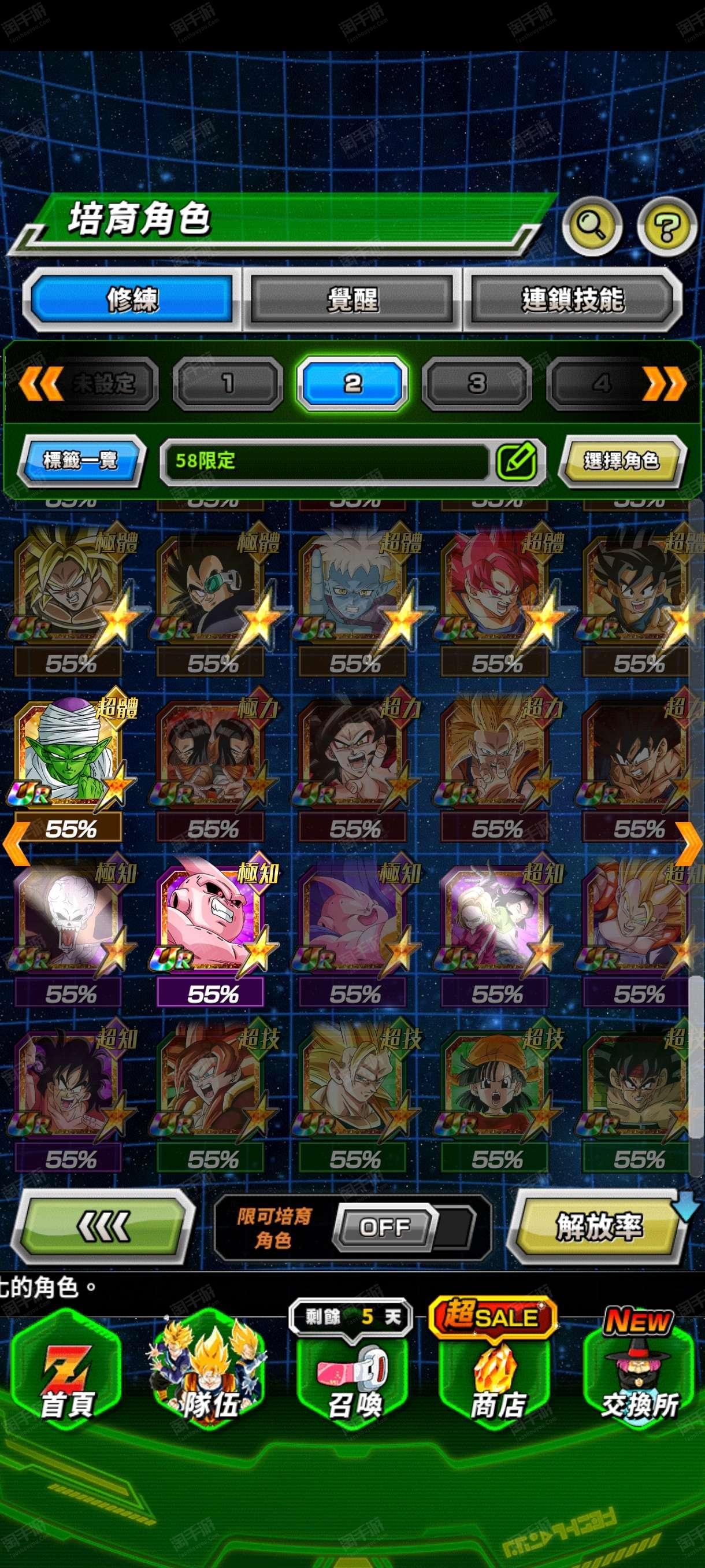Select tag slot 3
The height and width of the screenshot is (1568, 705).
tap(476, 383)
